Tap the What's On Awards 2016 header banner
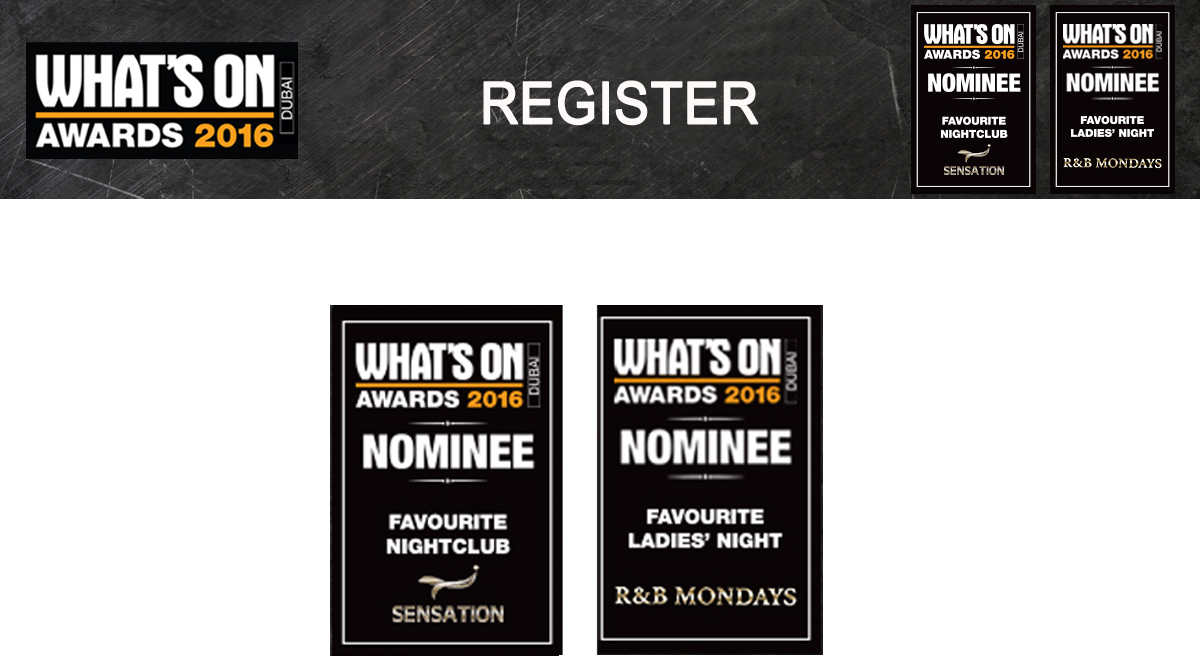The height and width of the screenshot is (659, 1200). click(162, 100)
